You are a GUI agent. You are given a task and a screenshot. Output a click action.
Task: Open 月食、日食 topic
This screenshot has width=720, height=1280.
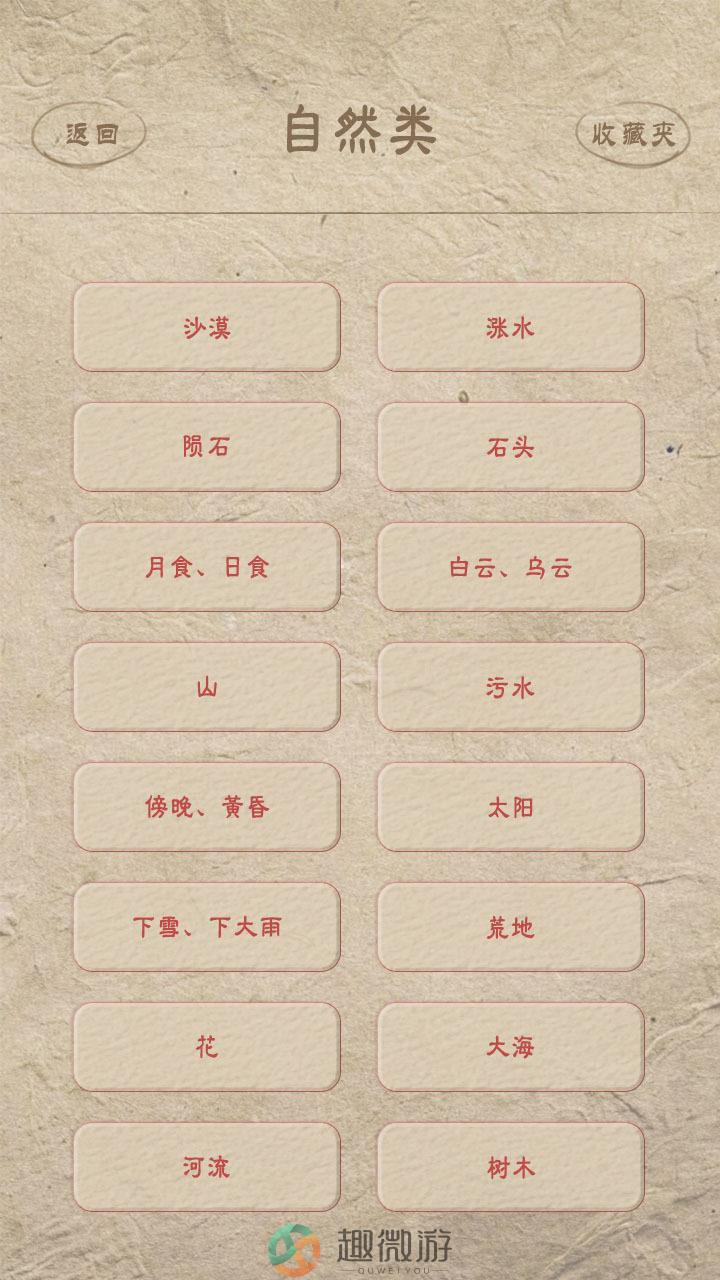[x=207, y=567]
